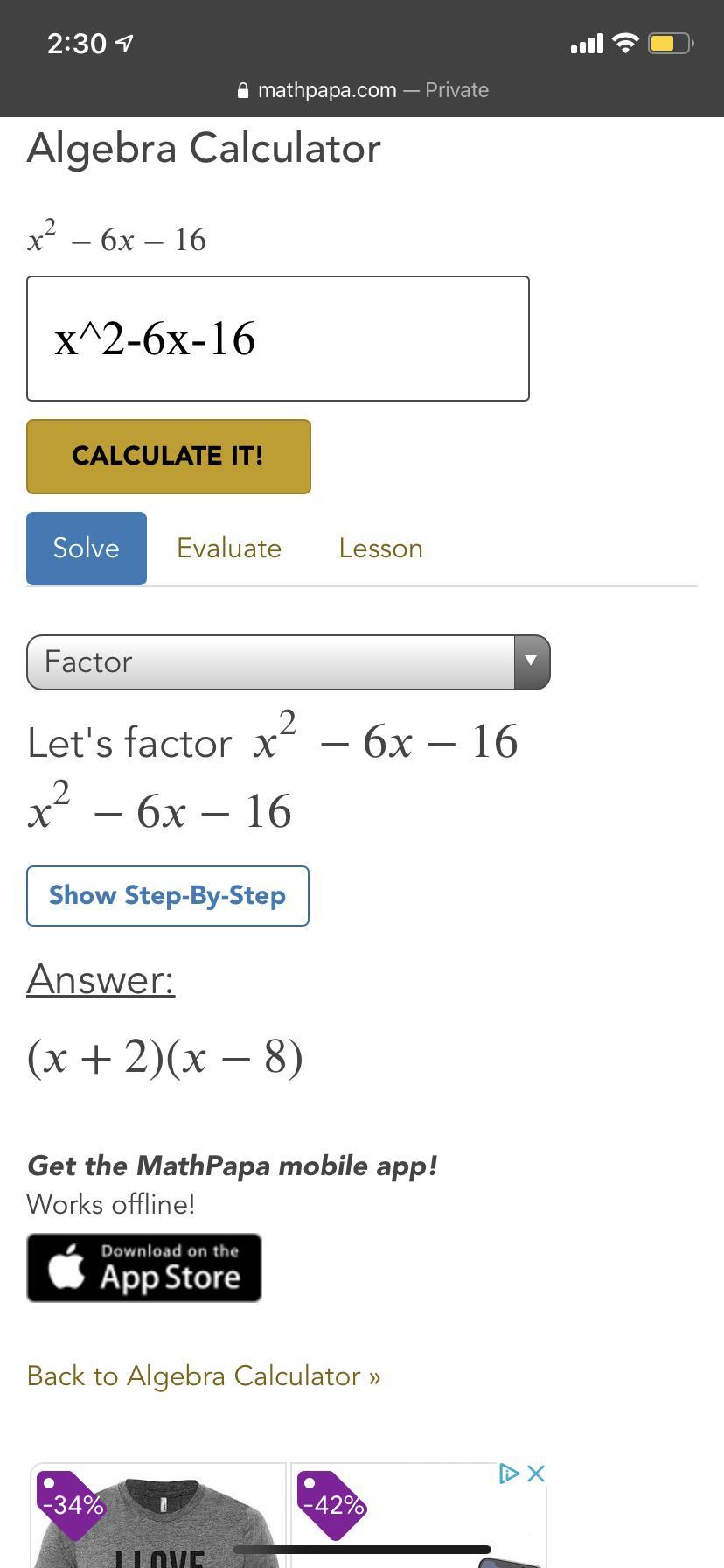Viewport: 724px width, 1568px height.
Task: Tap the mathpapa.com address bar
Action: coord(362,90)
